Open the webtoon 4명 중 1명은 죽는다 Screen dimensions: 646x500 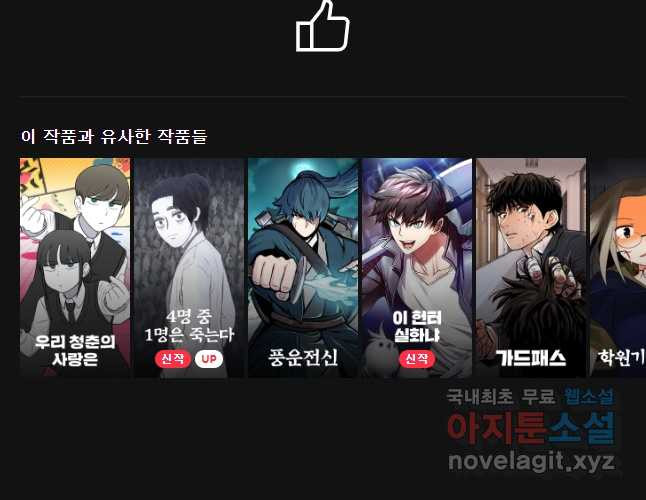tap(189, 267)
